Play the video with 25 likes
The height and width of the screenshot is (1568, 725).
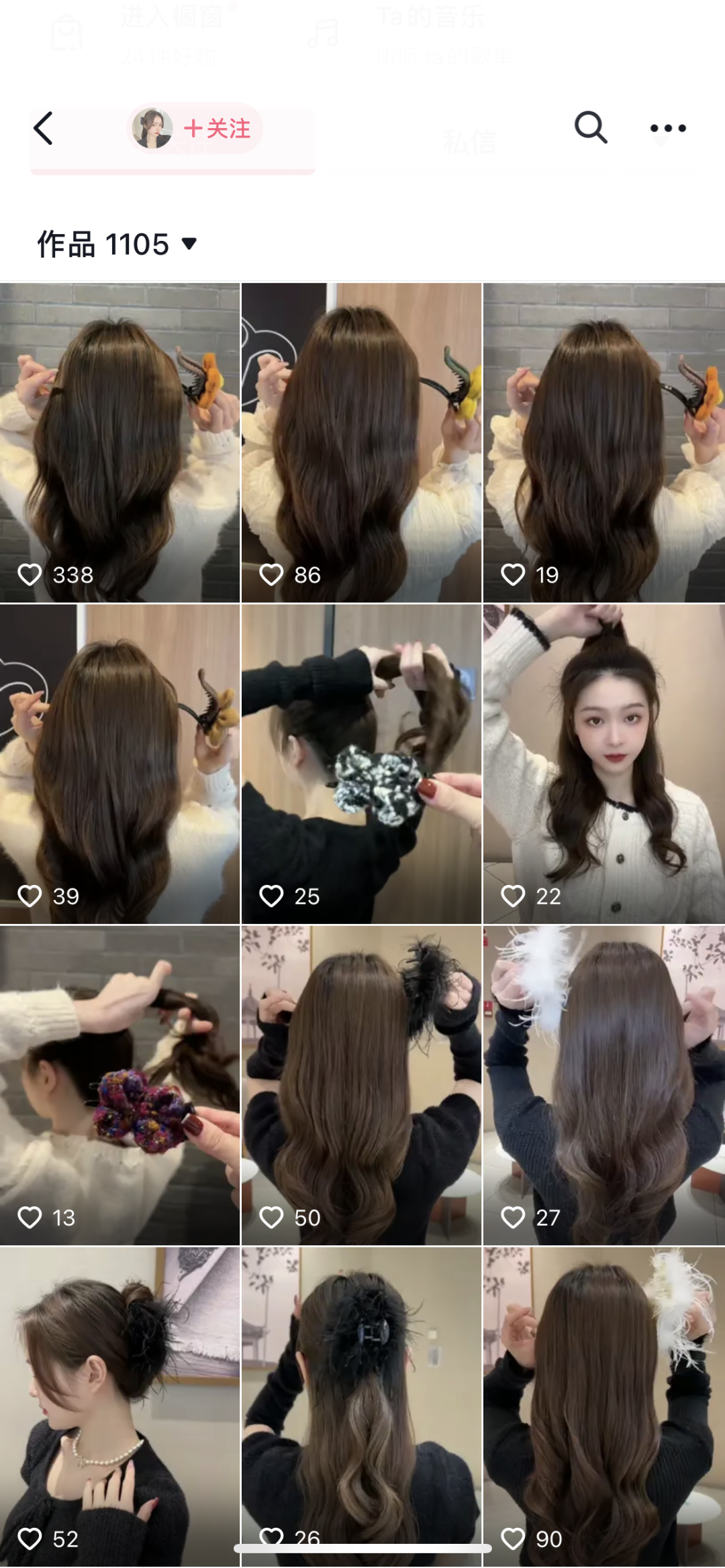click(x=361, y=764)
